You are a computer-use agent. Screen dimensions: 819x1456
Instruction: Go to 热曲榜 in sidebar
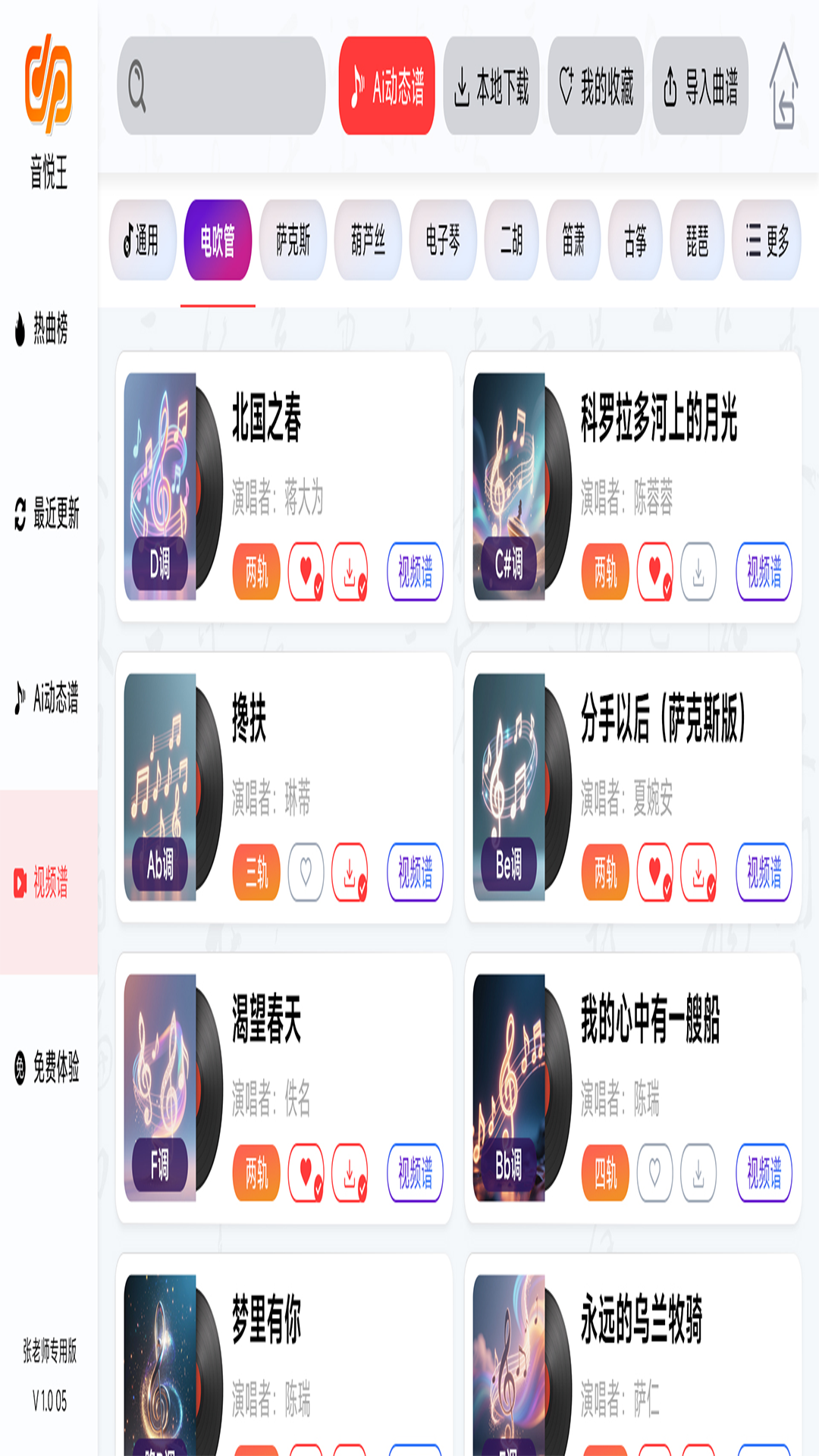click(x=49, y=328)
